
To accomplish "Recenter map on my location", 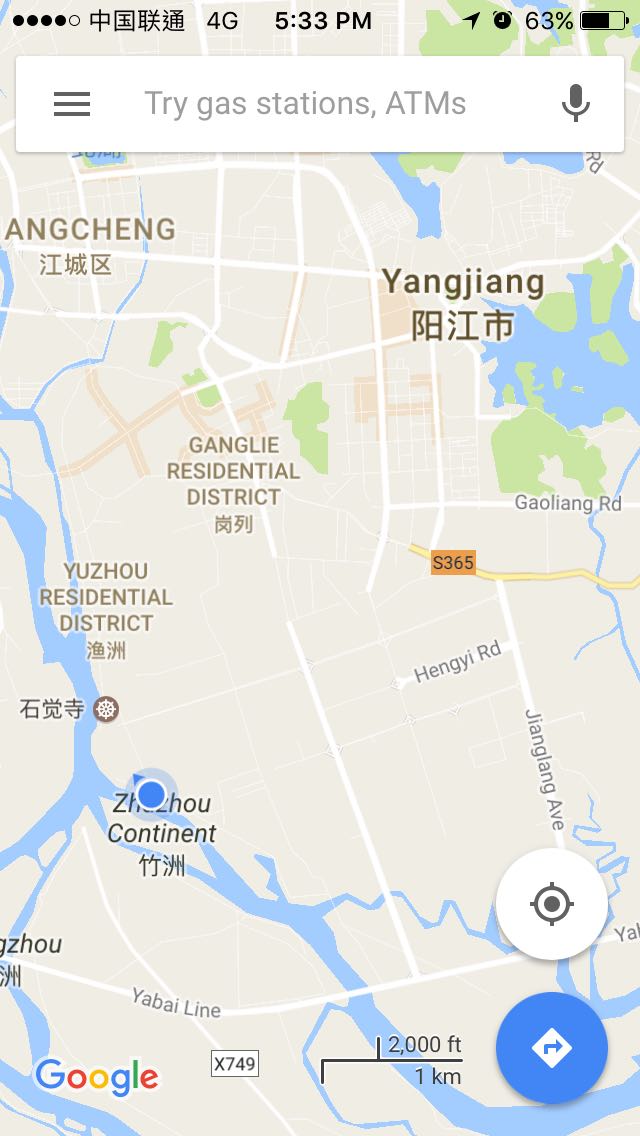I will click(551, 905).
